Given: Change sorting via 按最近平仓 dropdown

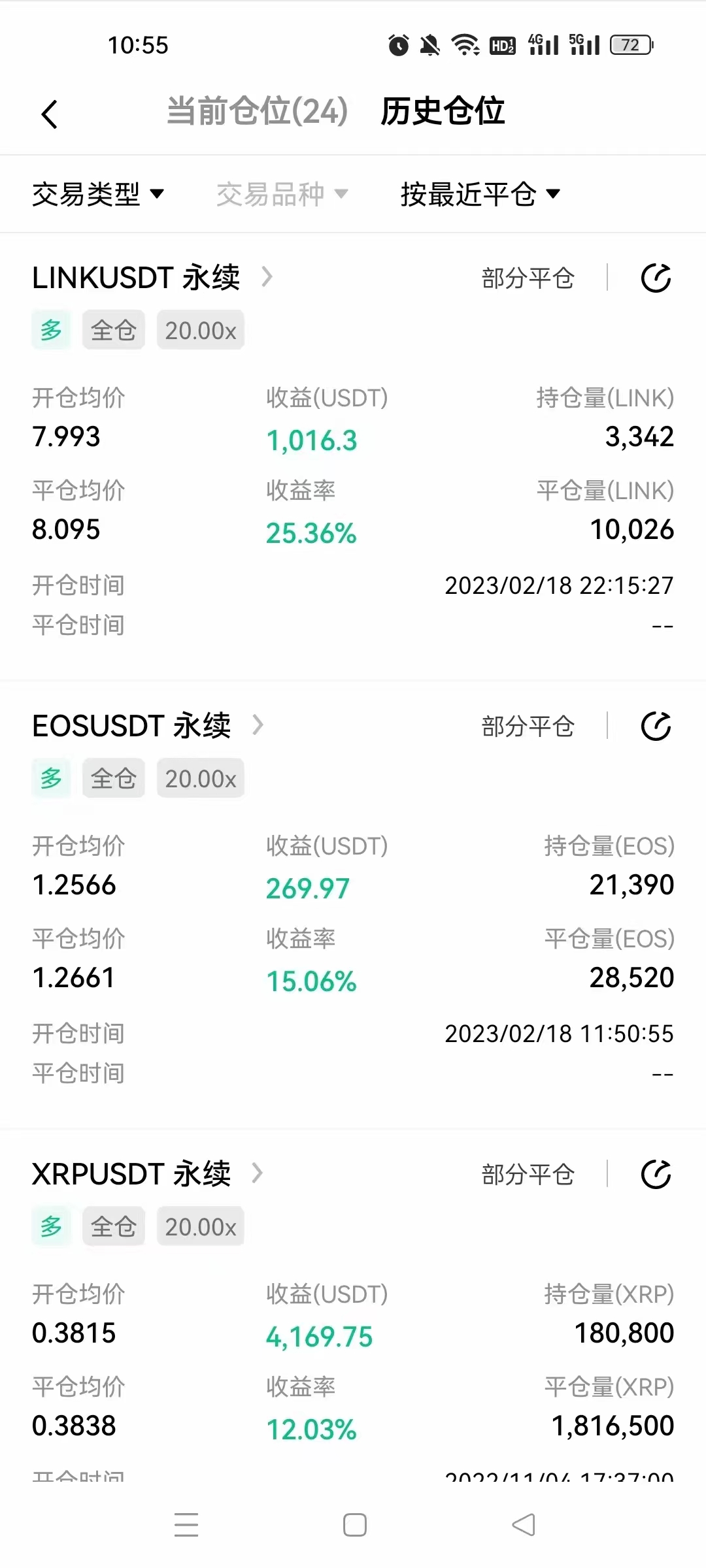Looking at the screenshot, I should coord(480,194).
